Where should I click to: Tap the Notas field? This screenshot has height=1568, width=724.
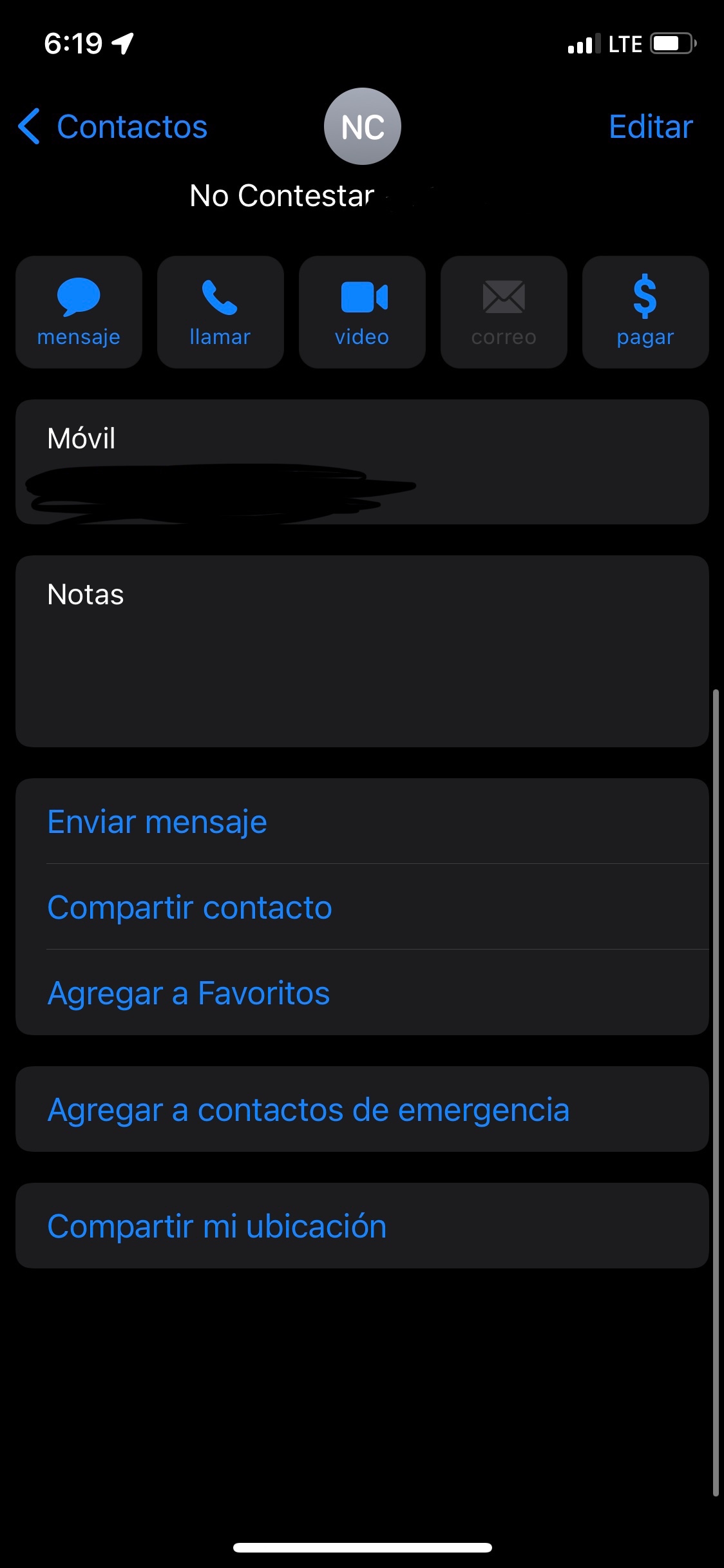(362, 651)
